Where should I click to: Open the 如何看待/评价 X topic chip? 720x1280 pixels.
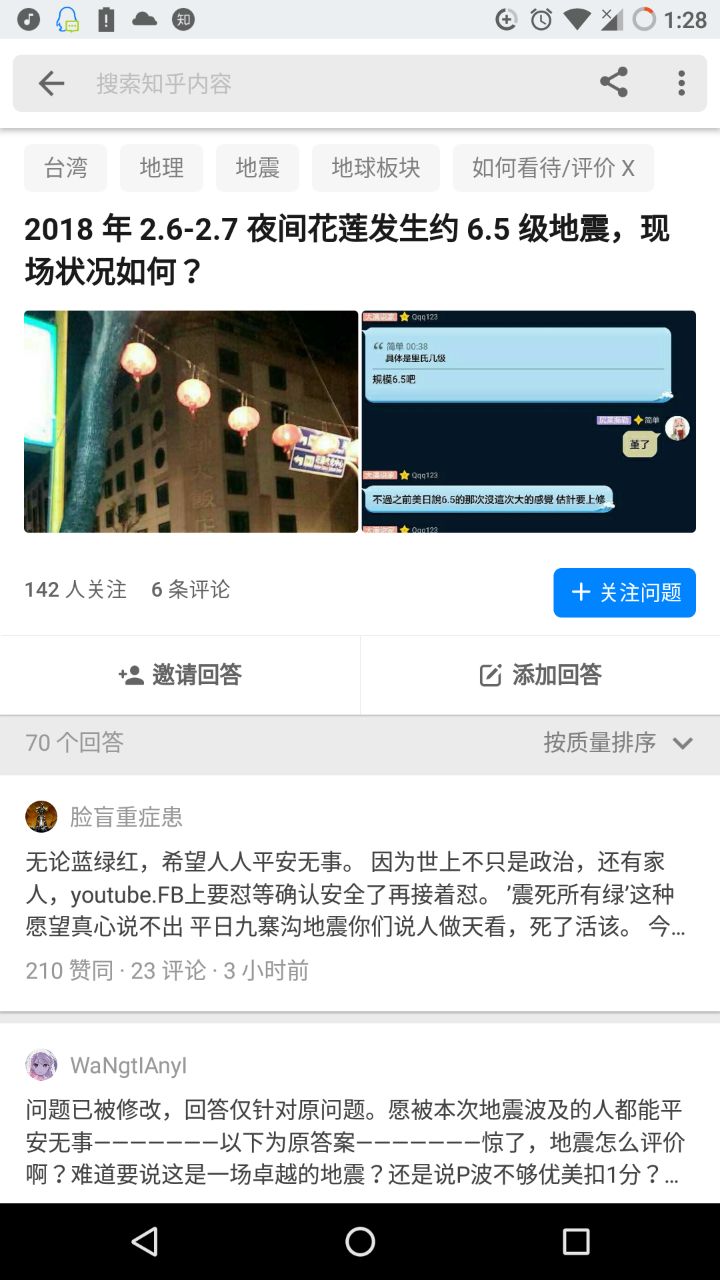[553, 168]
